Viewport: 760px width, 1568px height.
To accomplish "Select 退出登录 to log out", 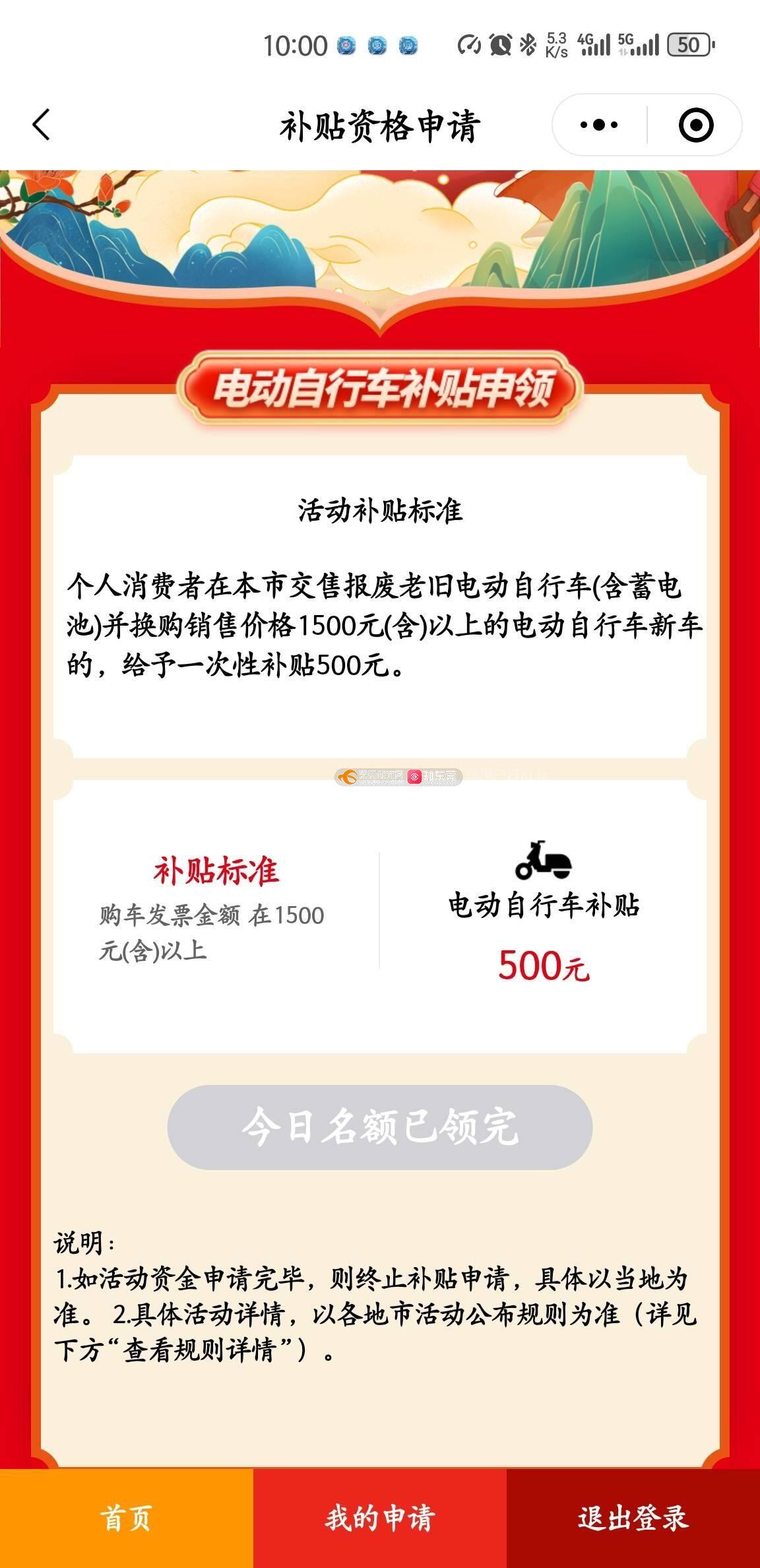I will 633,1518.
